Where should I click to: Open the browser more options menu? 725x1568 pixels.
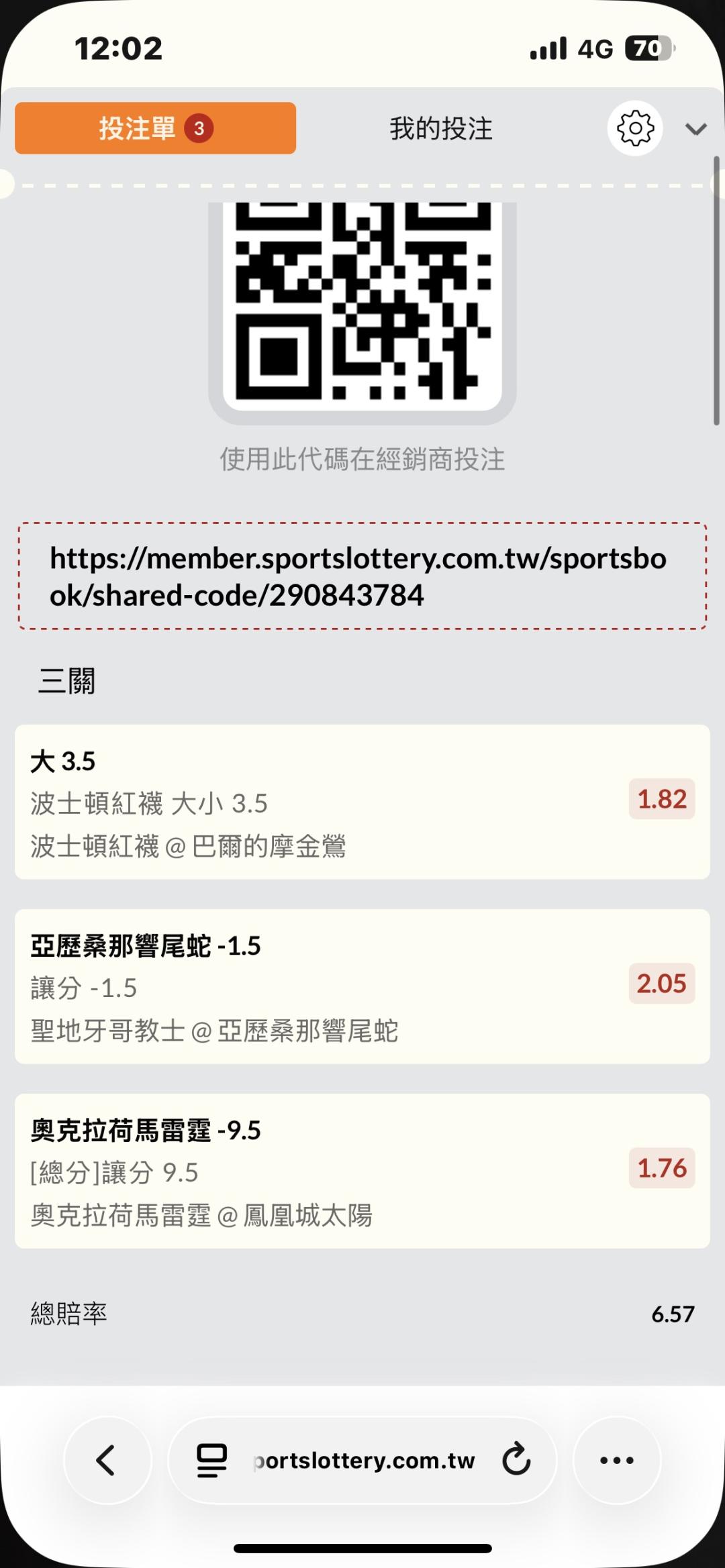click(616, 1460)
